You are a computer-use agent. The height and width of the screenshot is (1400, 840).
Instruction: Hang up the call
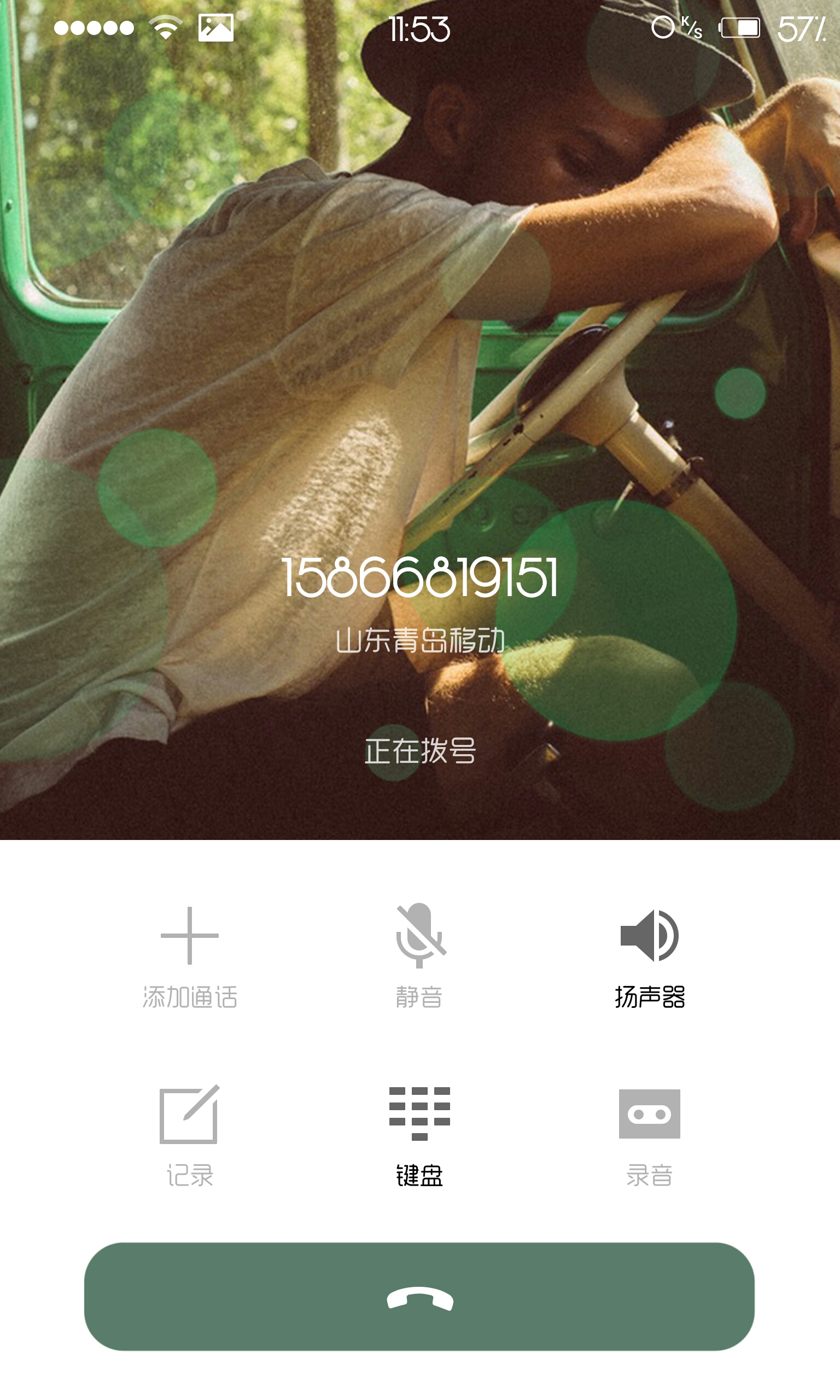(x=419, y=1297)
